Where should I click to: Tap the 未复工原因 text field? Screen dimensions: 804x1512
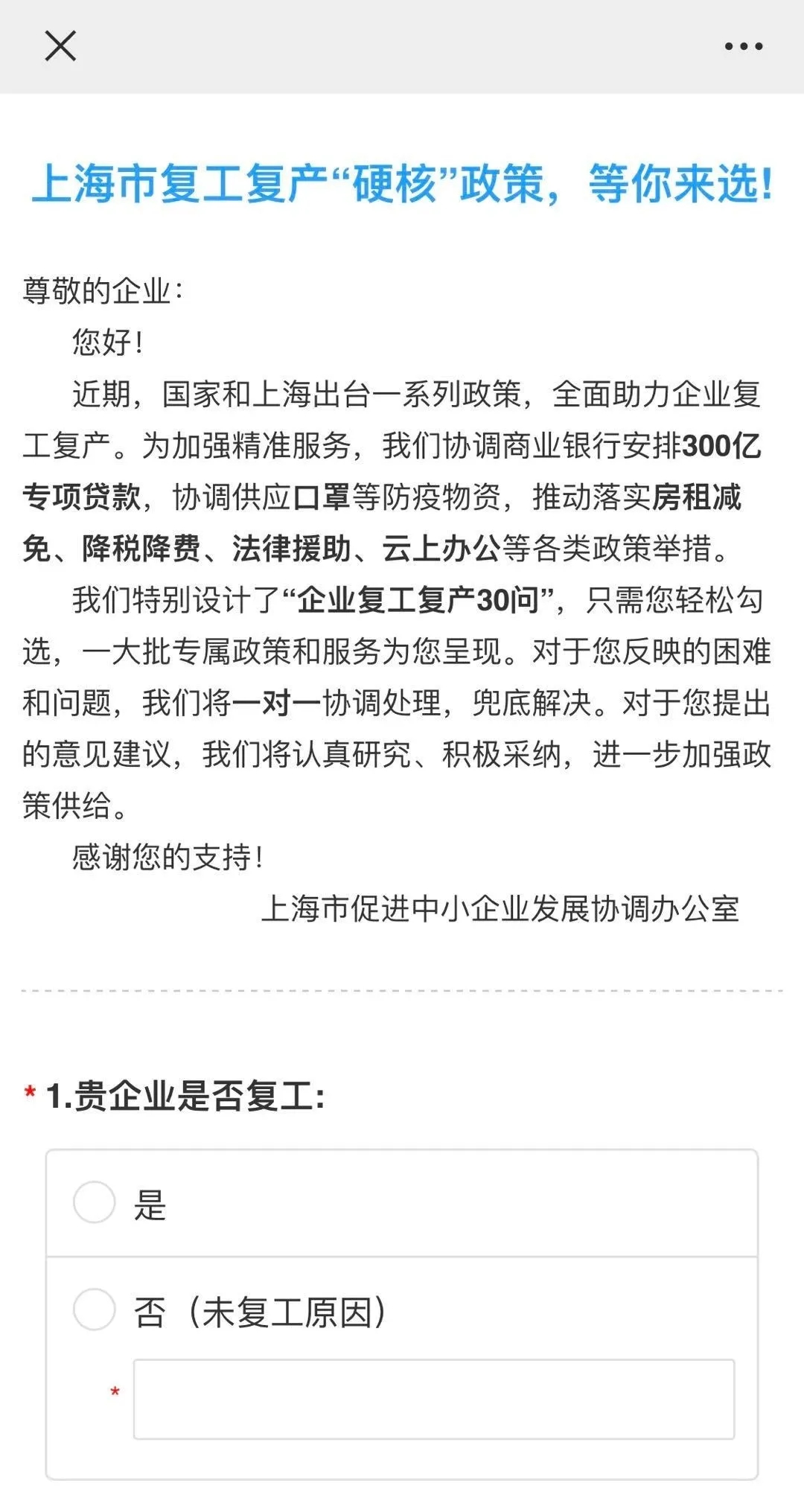(x=433, y=1399)
